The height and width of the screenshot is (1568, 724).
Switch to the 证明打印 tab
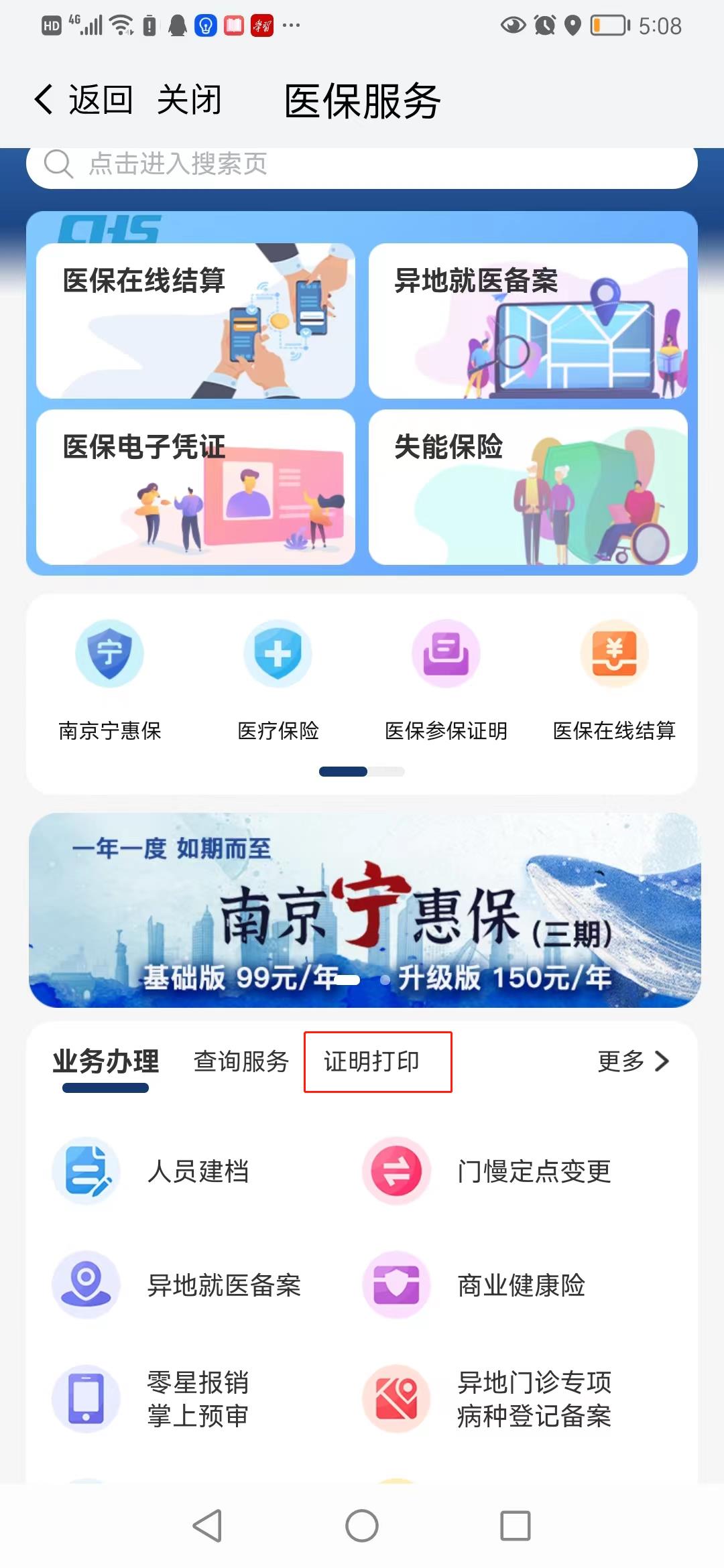tap(372, 1061)
